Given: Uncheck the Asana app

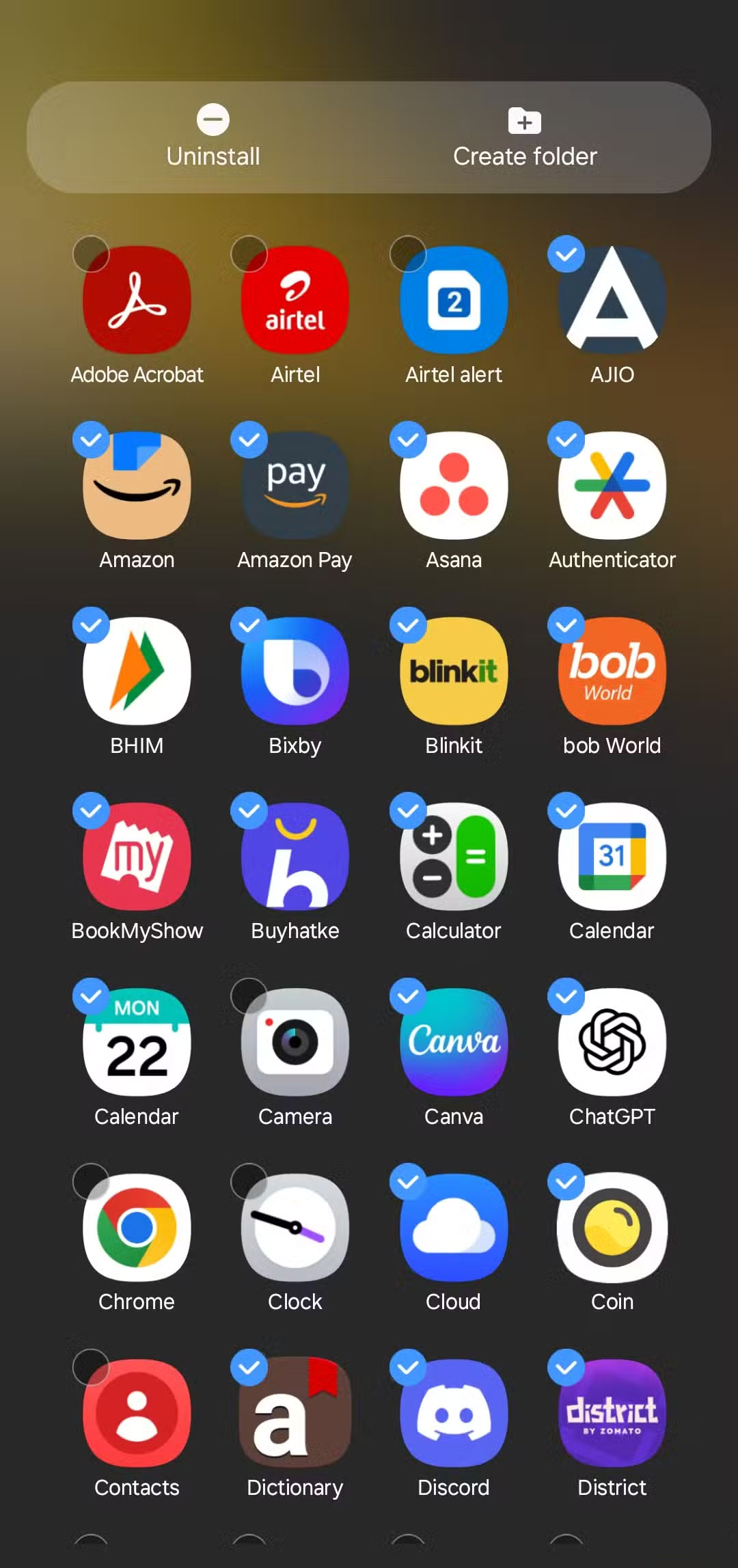Looking at the screenshot, I should coord(454,486).
